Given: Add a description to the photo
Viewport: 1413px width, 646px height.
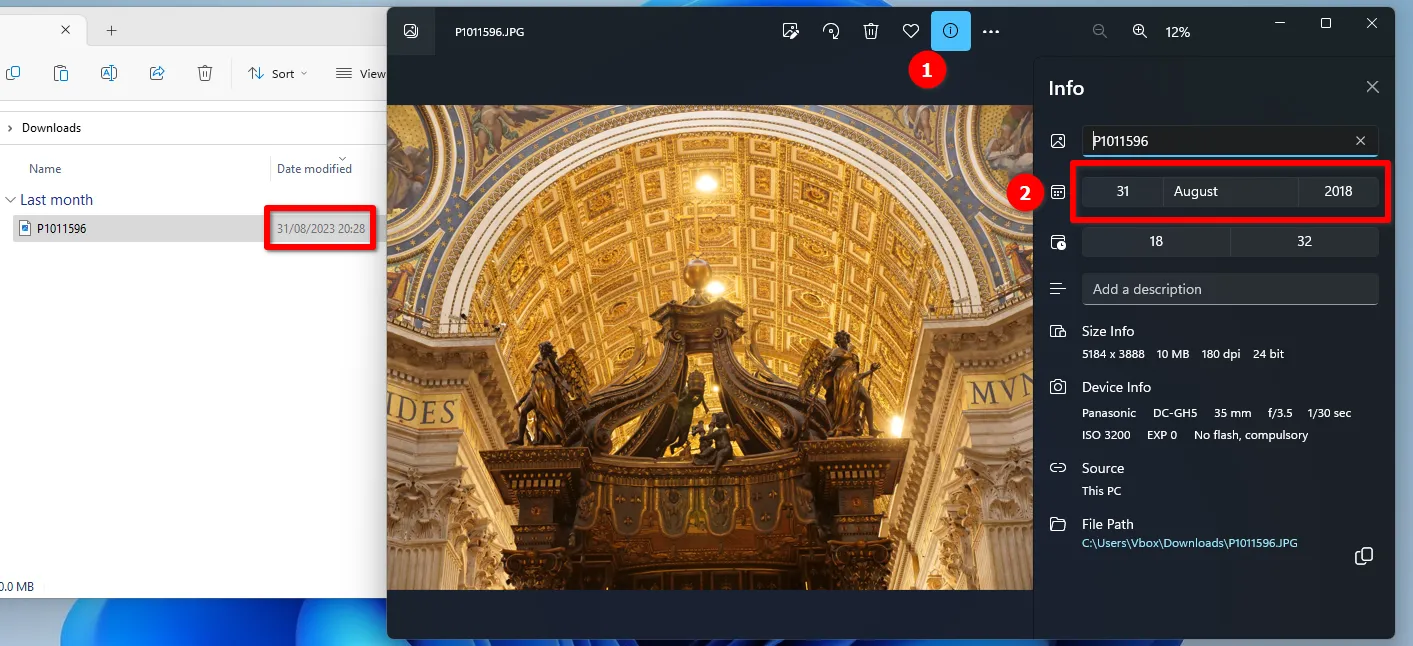Looking at the screenshot, I should click(1230, 289).
